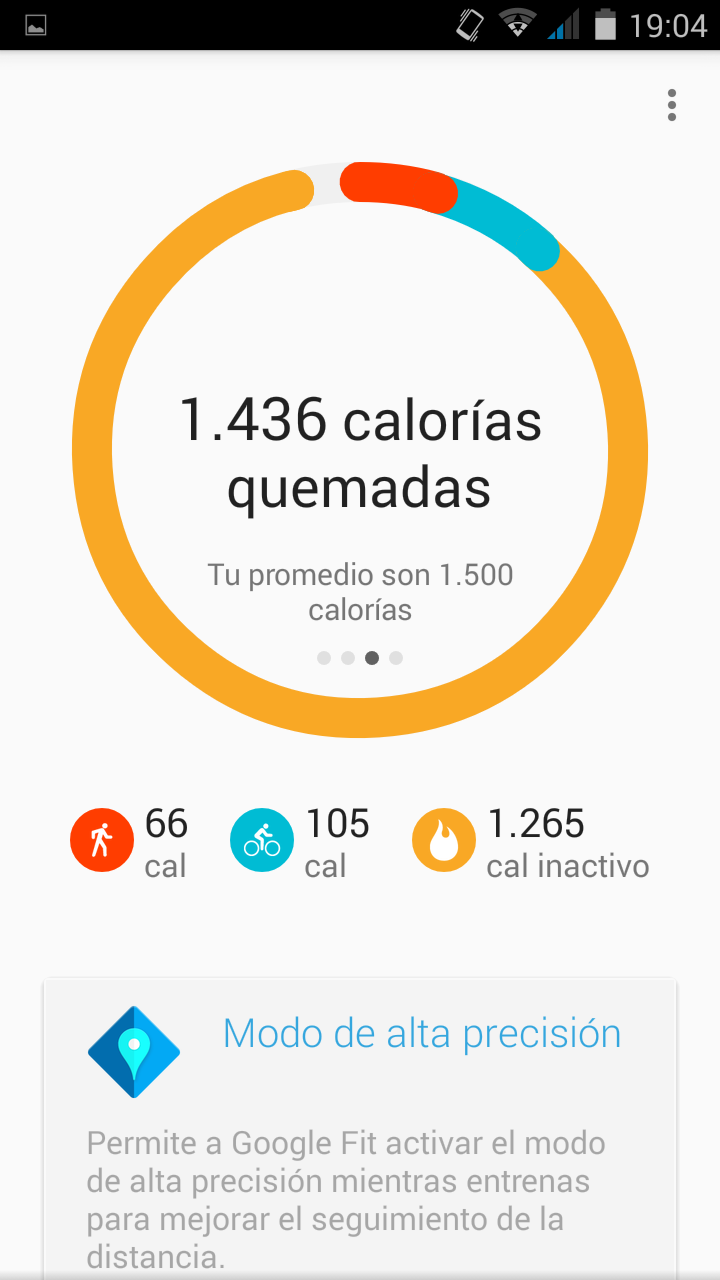Select the inactive calories flame icon
The height and width of the screenshot is (1280, 720).
click(x=444, y=841)
